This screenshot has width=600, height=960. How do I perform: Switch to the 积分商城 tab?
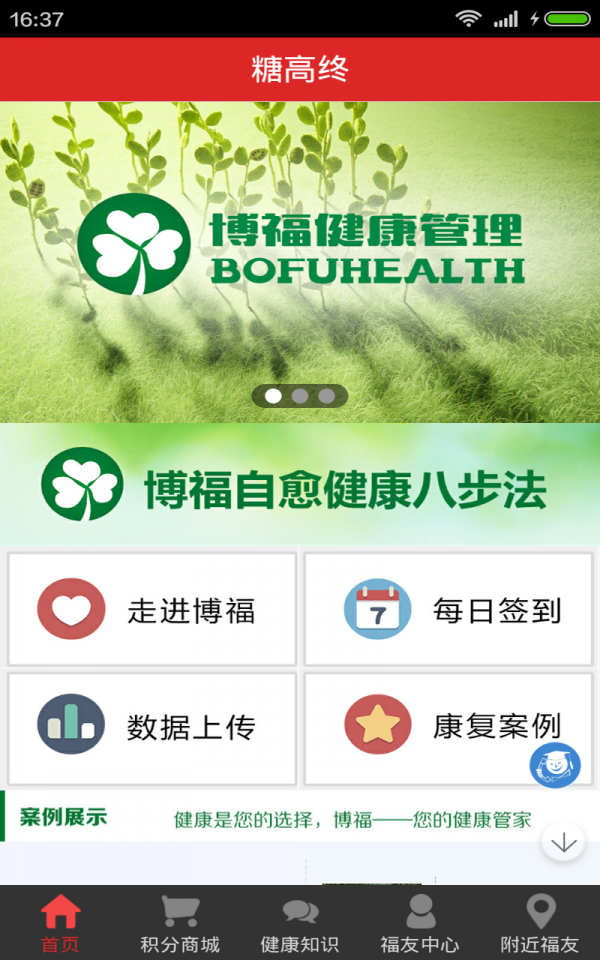click(180, 924)
